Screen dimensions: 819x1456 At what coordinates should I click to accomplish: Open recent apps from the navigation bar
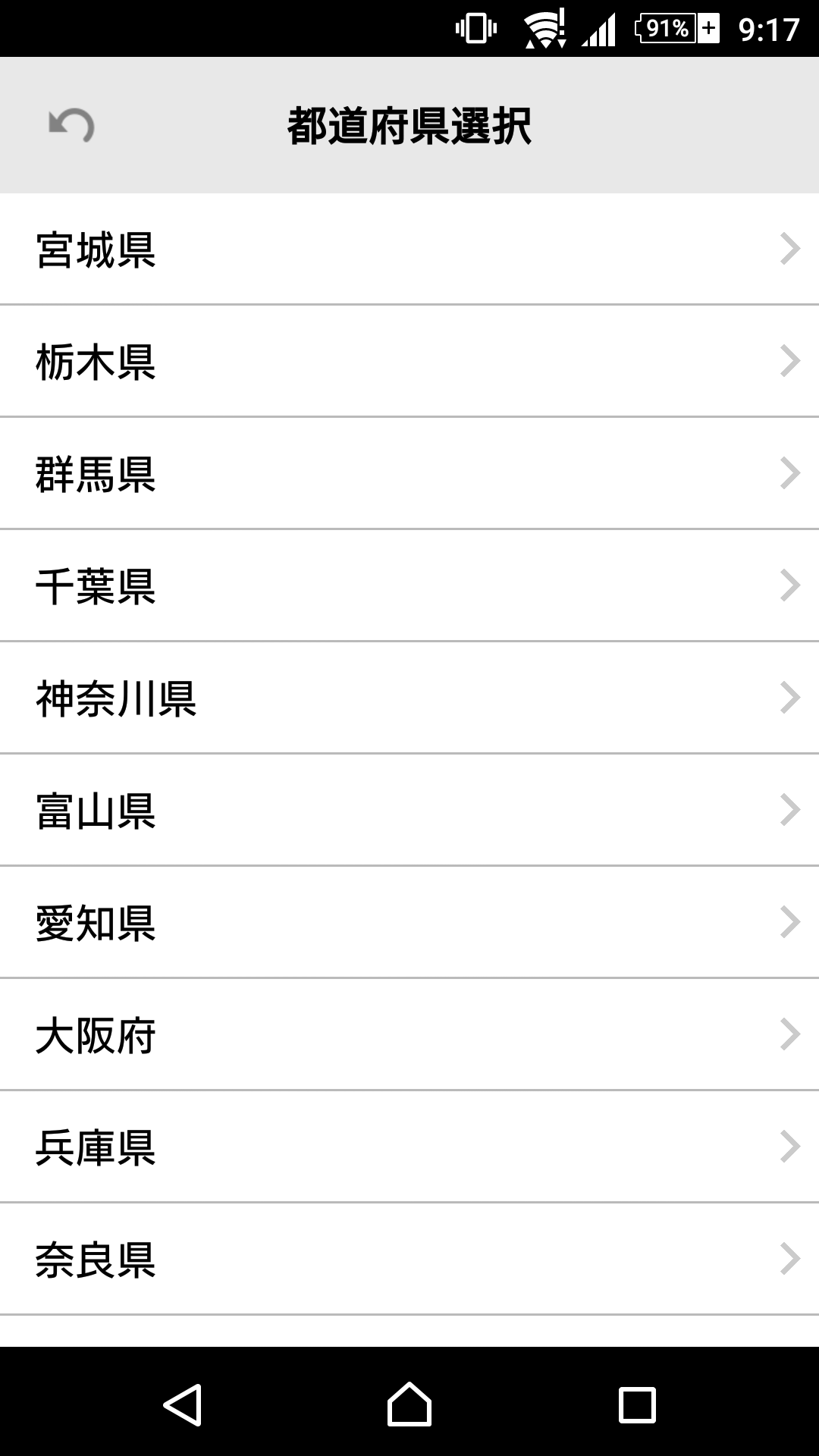coord(637,1404)
